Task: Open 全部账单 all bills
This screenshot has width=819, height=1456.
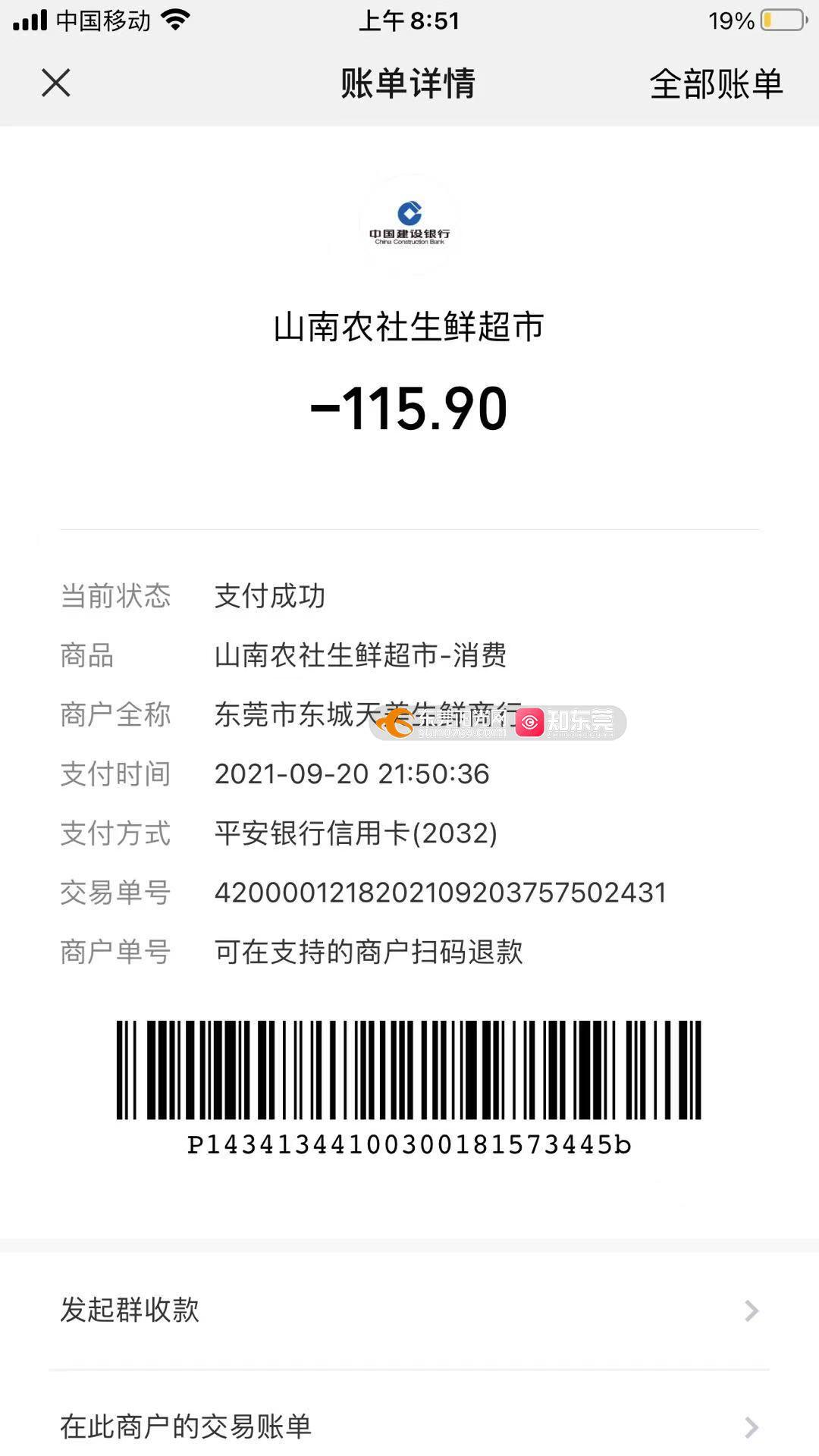Action: pos(716,83)
